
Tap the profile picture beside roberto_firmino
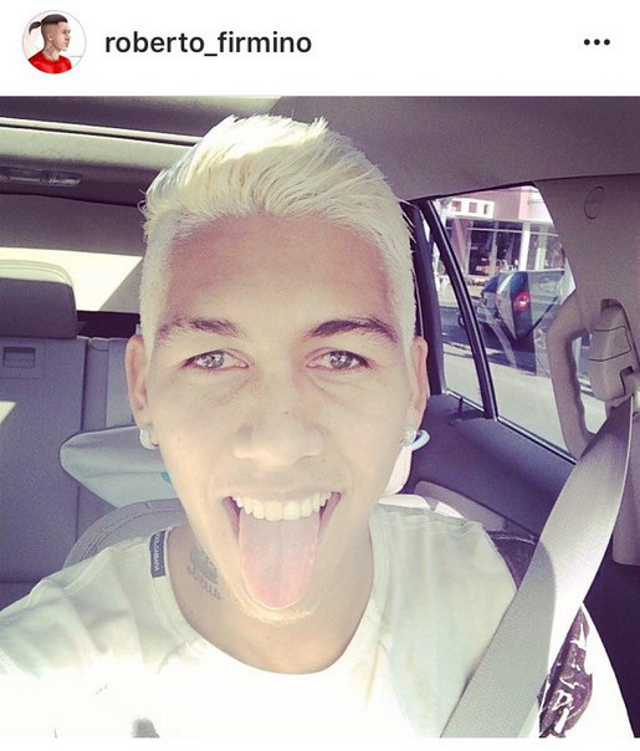tap(53, 43)
